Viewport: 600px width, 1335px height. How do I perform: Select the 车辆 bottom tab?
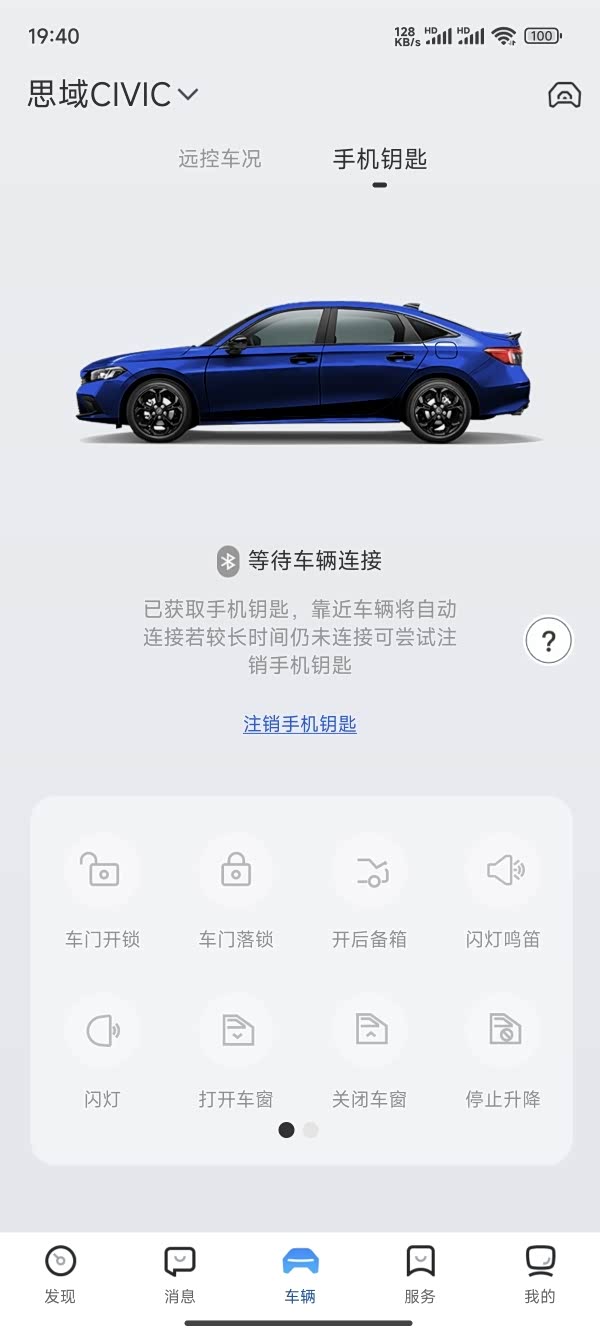click(300, 1275)
